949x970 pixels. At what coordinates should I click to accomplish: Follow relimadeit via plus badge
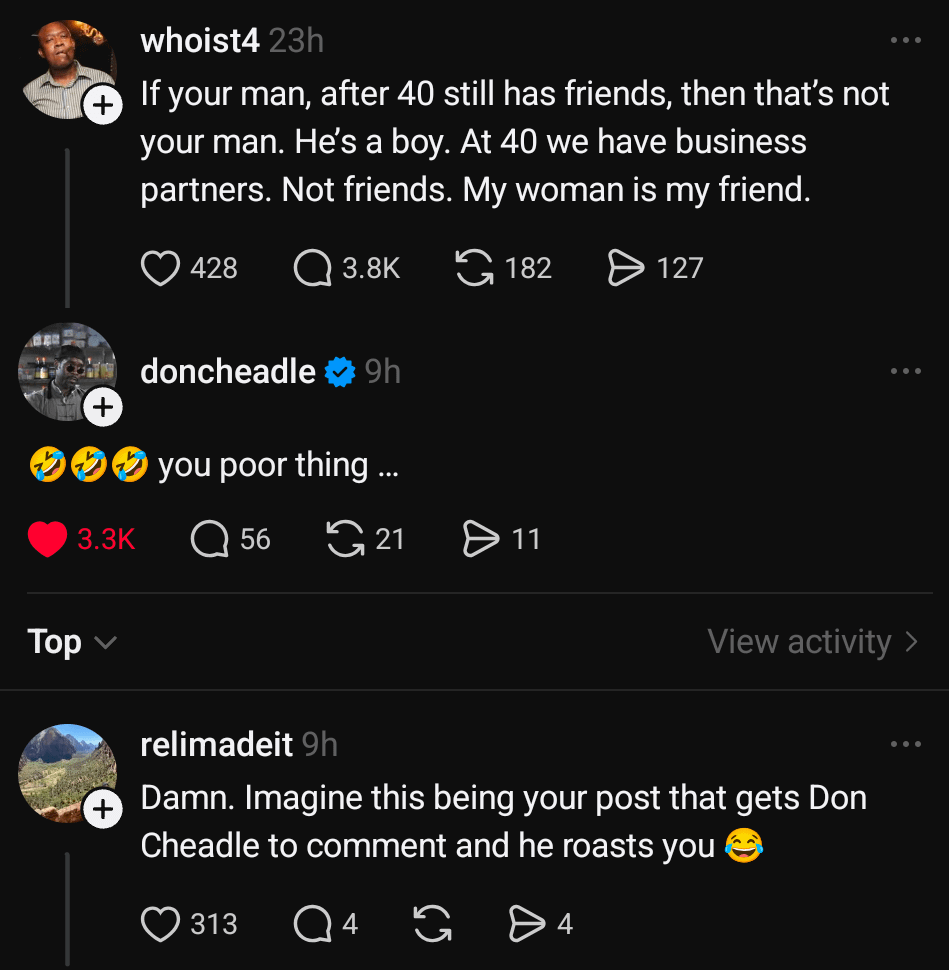[x=102, y=810]
